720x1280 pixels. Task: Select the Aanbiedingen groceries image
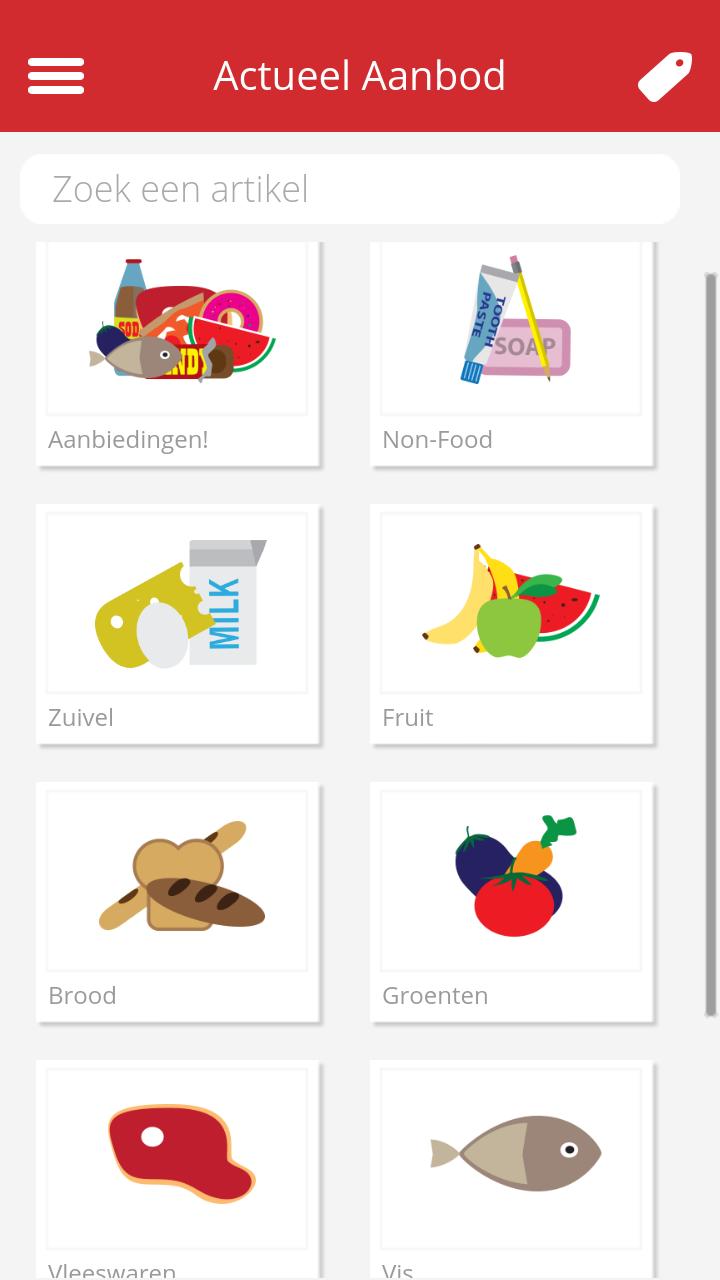pos(176,328)
